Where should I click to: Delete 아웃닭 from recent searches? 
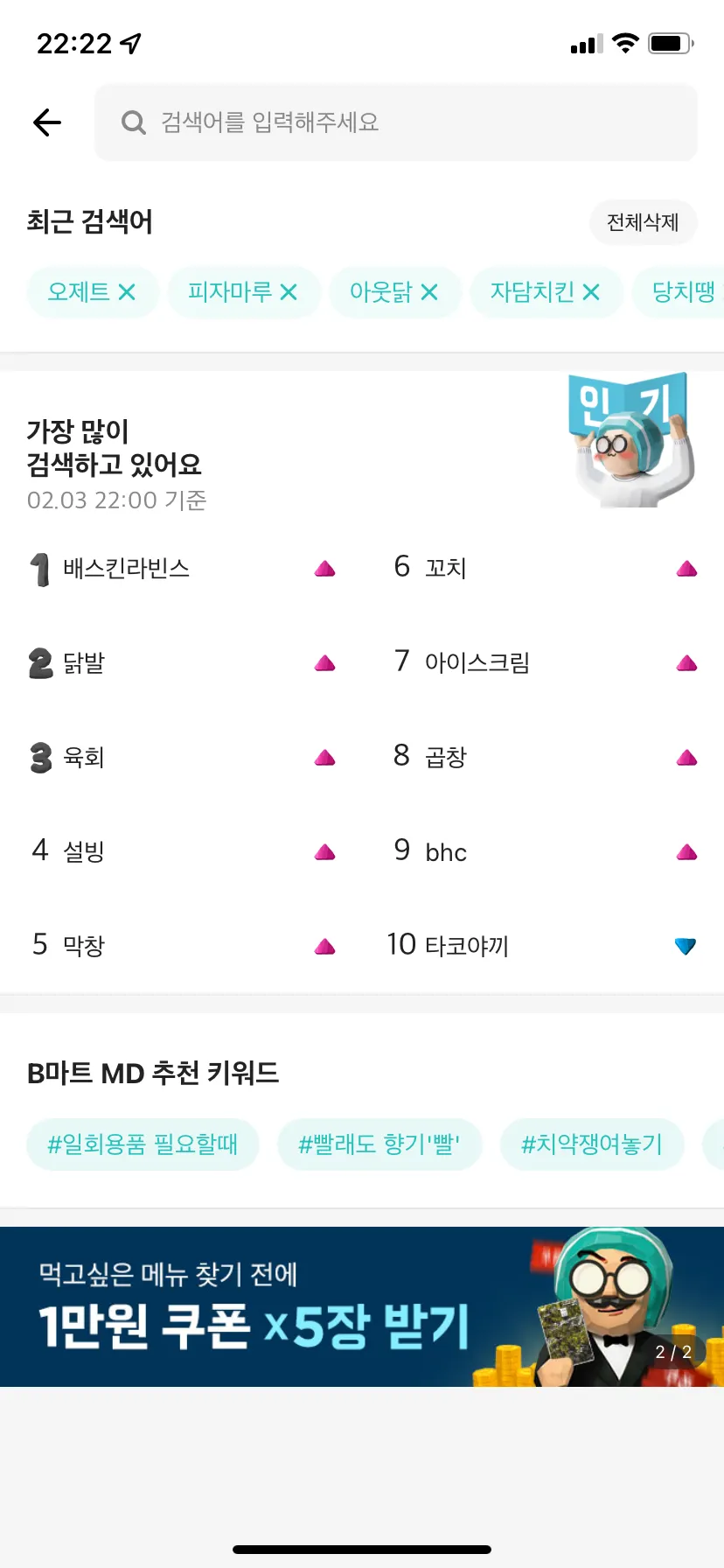click(x=429, y=292)
